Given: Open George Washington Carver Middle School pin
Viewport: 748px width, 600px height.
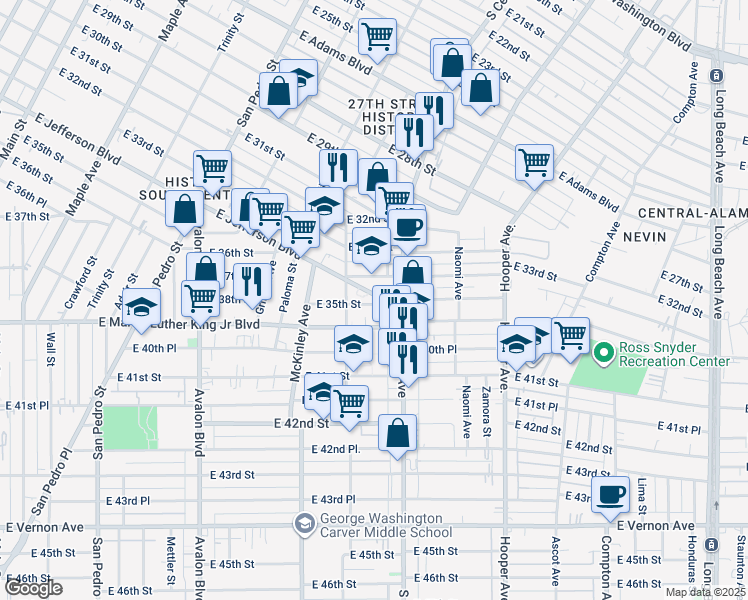Looking at the screenshot, I should pos(304,524).
